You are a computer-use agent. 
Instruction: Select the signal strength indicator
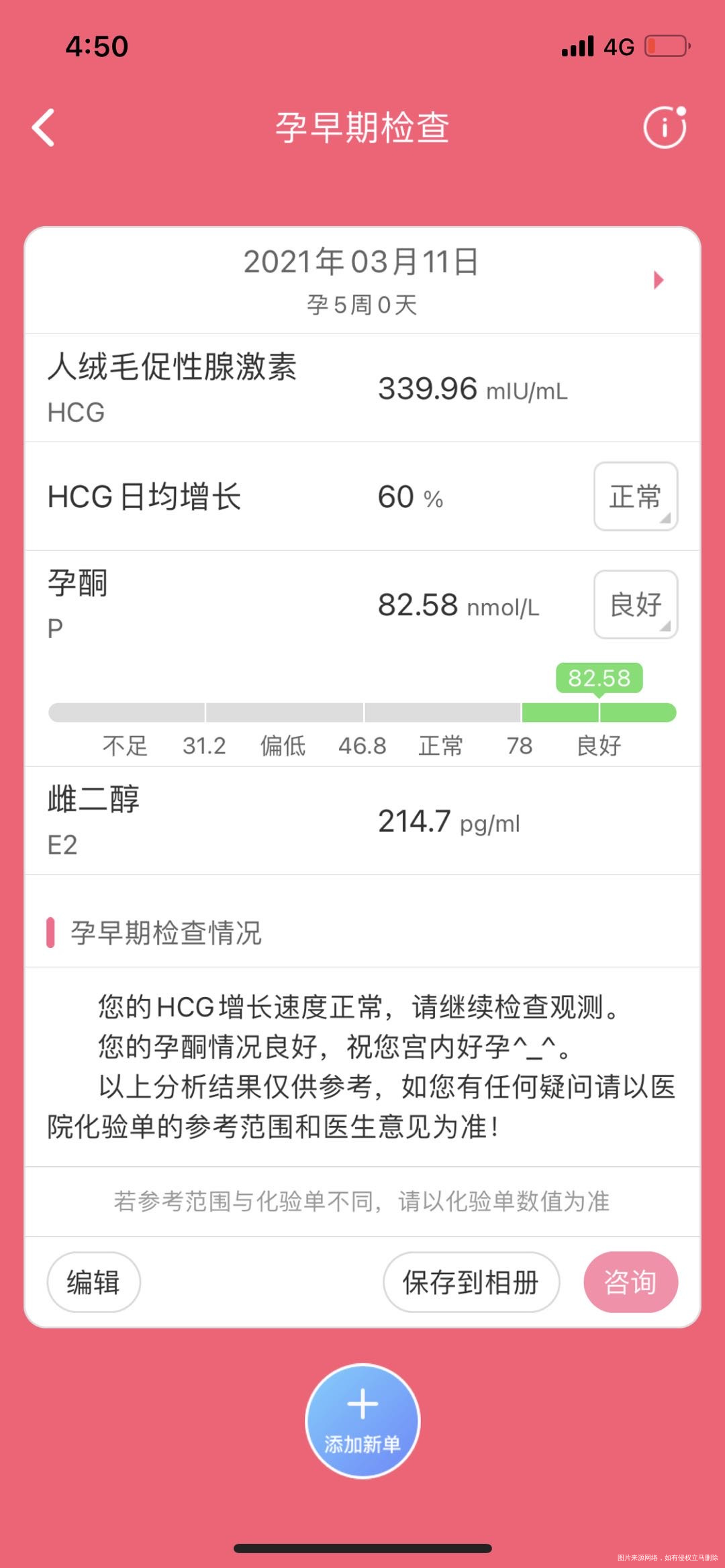[x=579, y=46]
